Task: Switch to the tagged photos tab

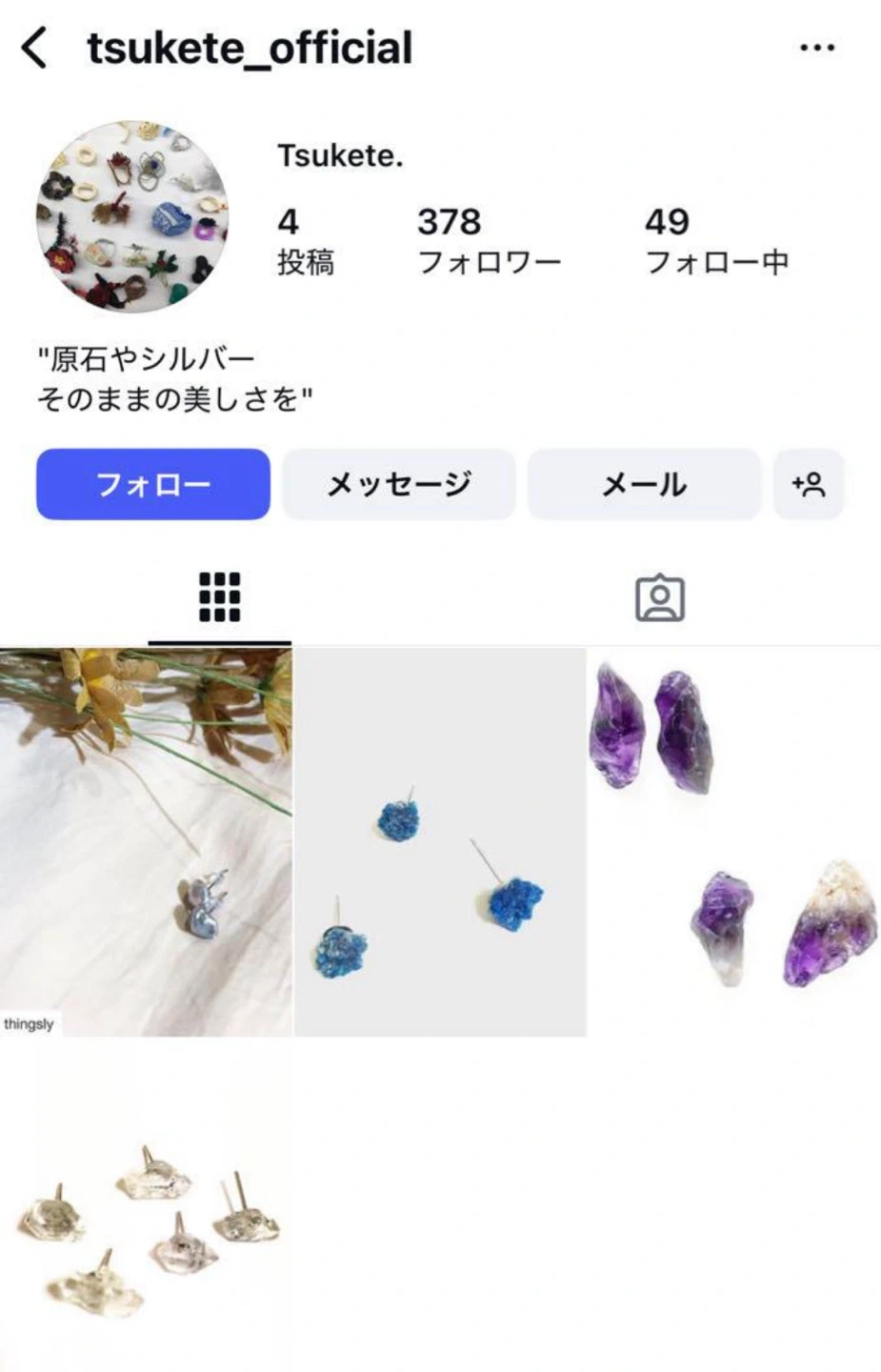Action: (x=659, y=598)
